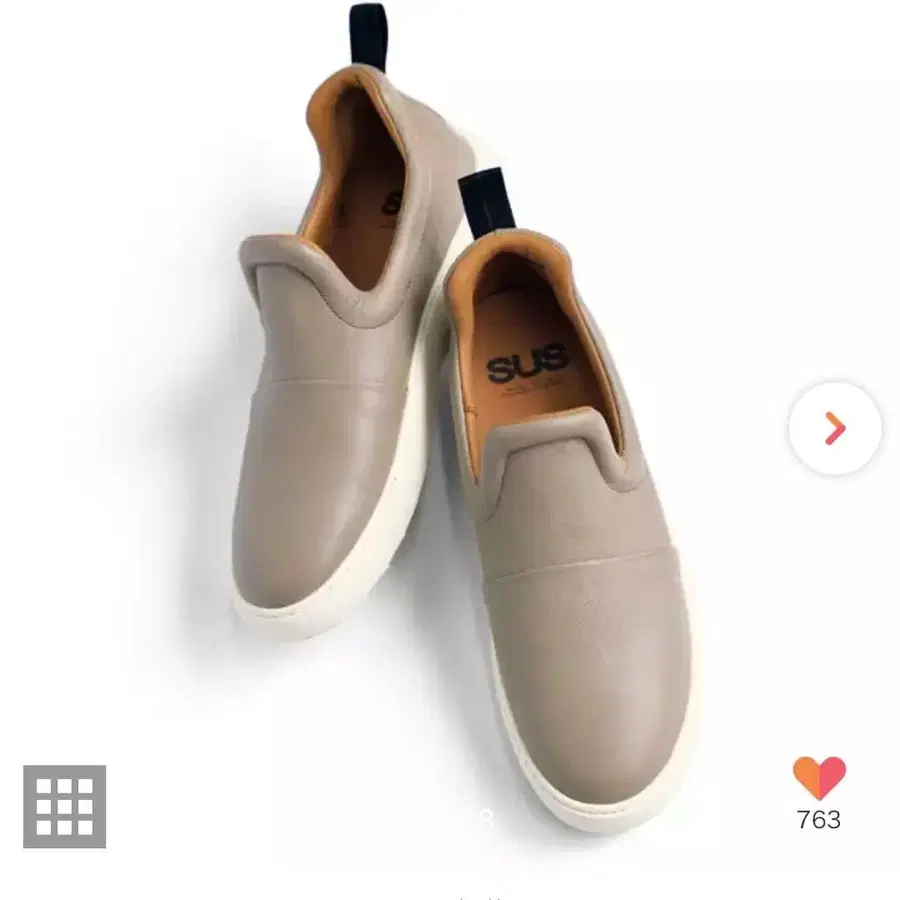900x900 pixels.
Task: Like this item with the heart icon
Action: [819, 778]
